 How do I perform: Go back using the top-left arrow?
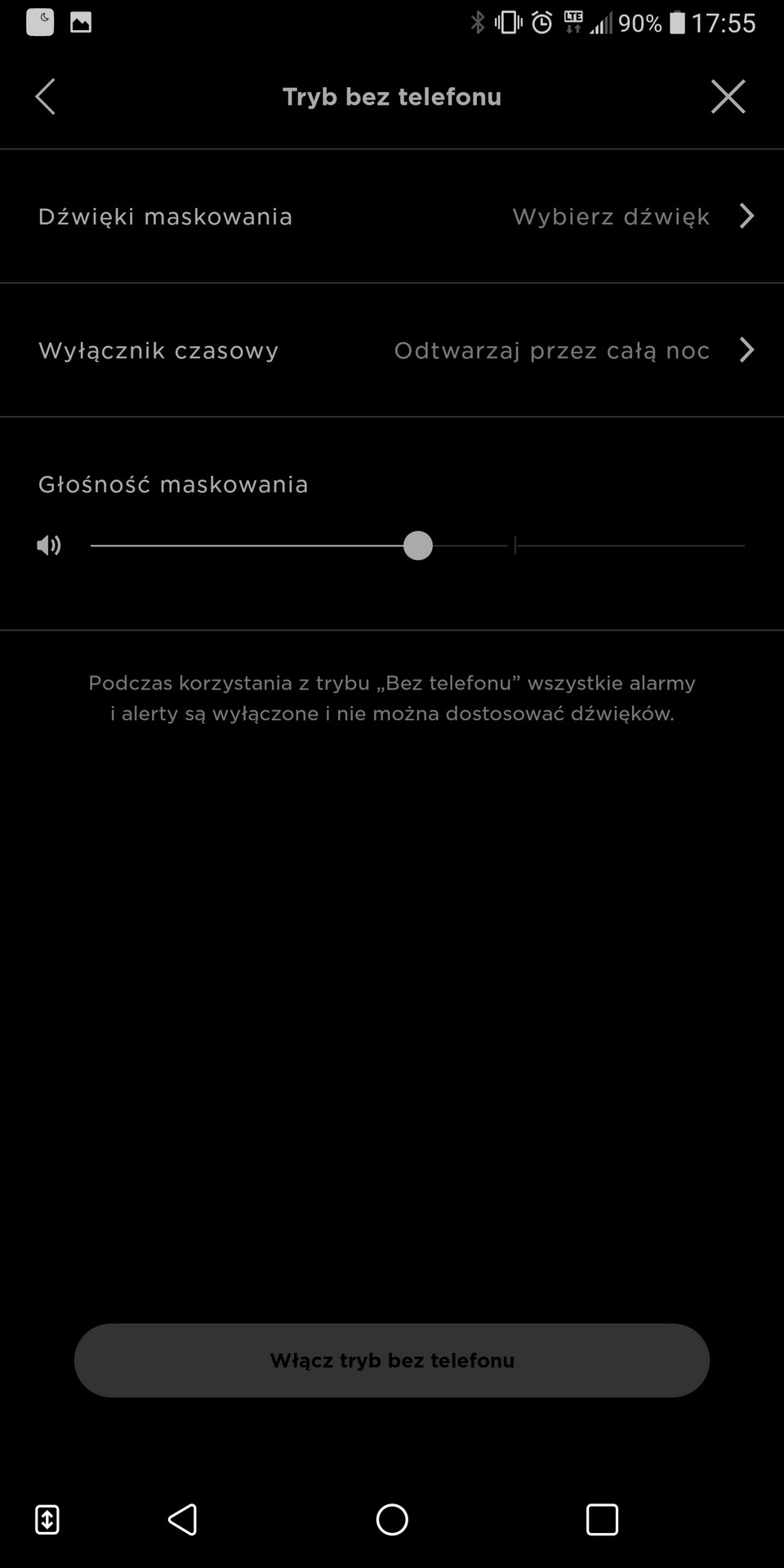point(46,96)
